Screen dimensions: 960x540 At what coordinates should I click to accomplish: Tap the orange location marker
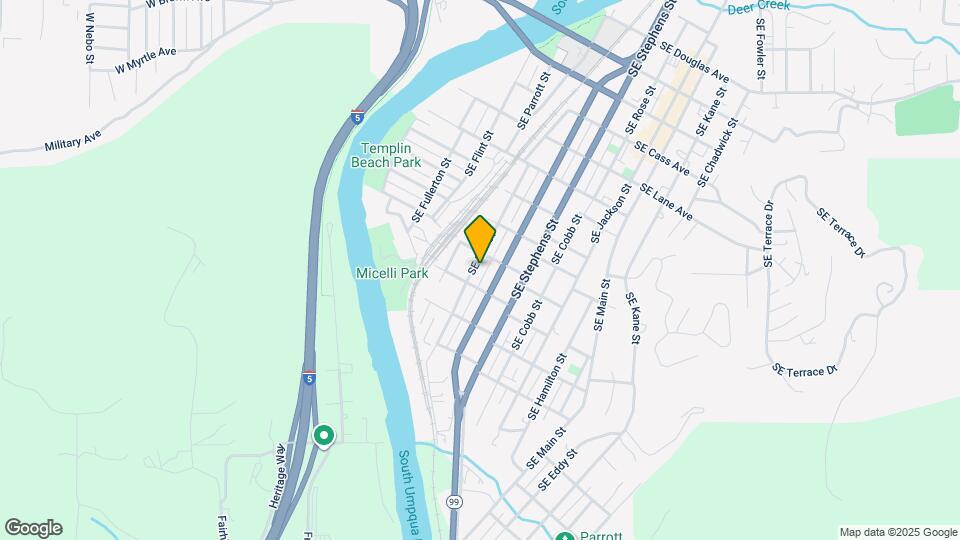480,239
